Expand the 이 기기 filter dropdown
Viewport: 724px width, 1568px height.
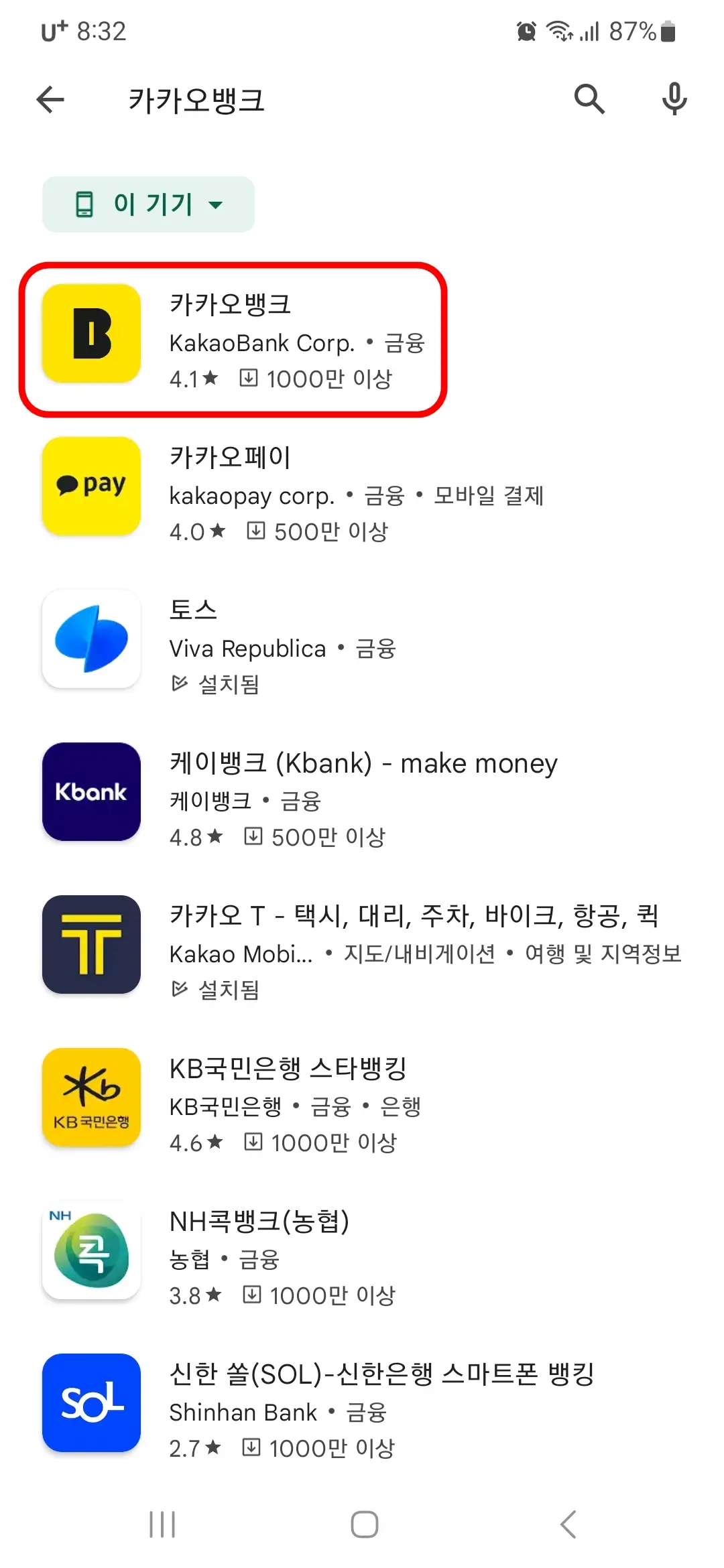[147, 204]
